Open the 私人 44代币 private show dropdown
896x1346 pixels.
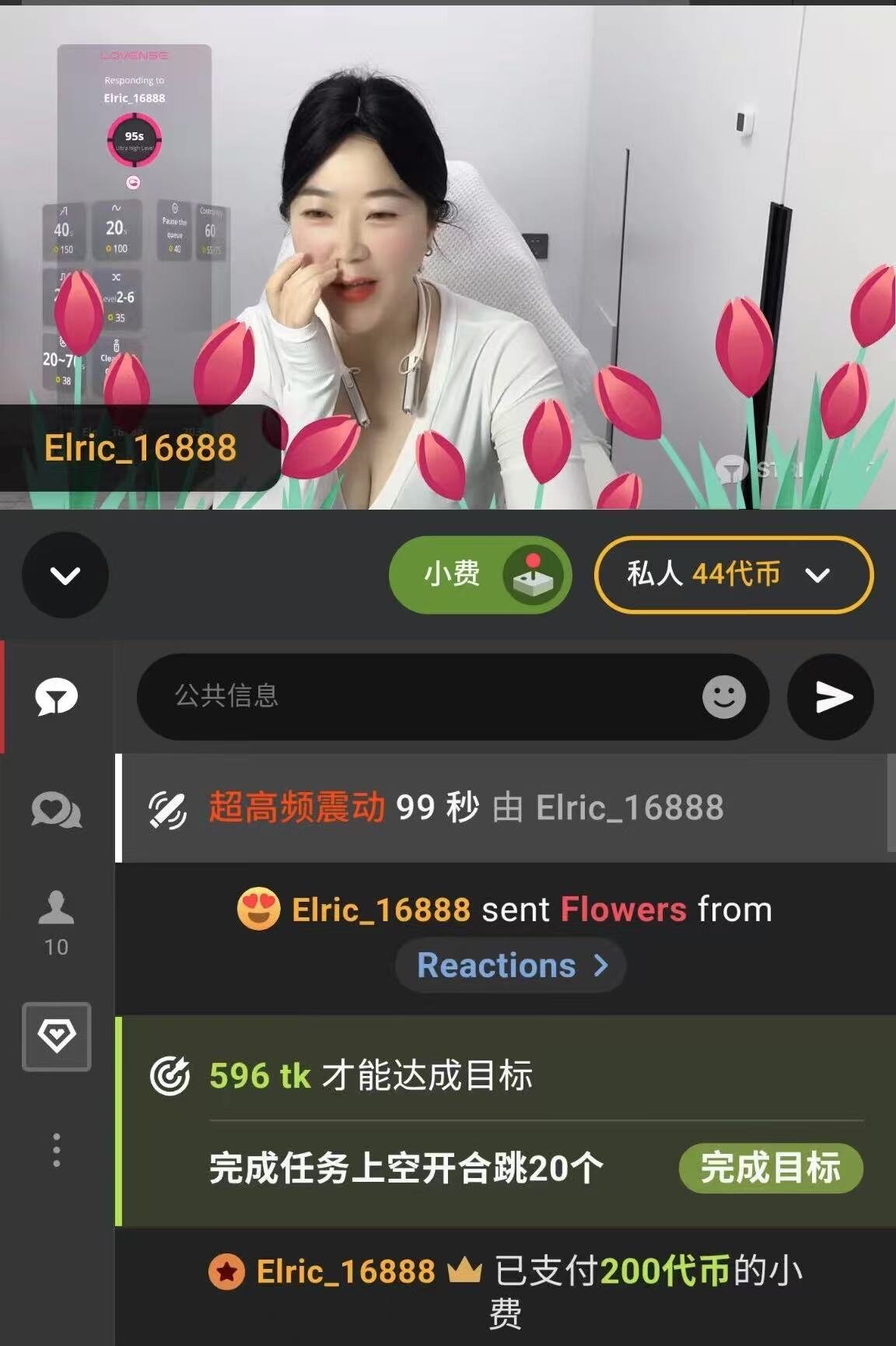click(x=733, y=575)
